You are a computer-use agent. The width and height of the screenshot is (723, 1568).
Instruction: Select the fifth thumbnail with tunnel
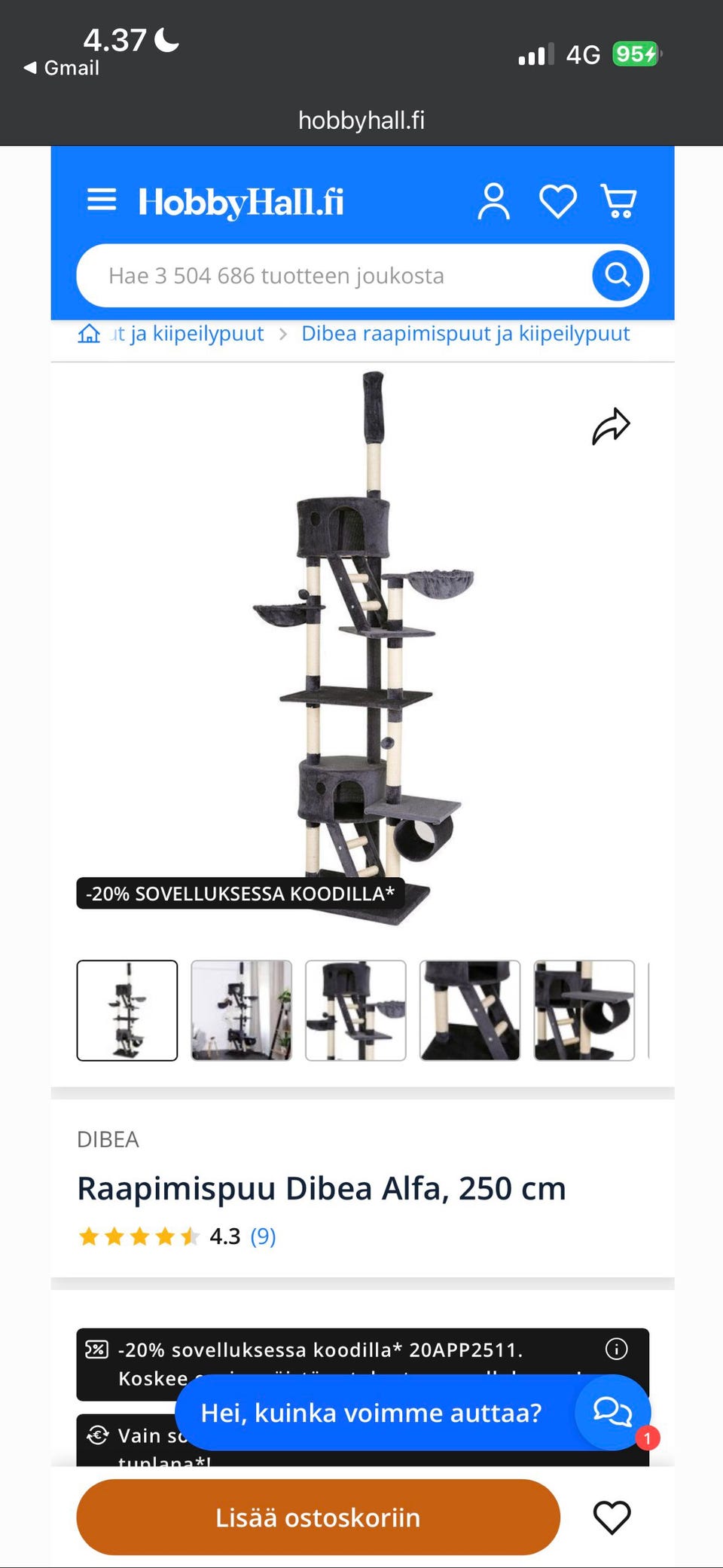point(584,1010)
